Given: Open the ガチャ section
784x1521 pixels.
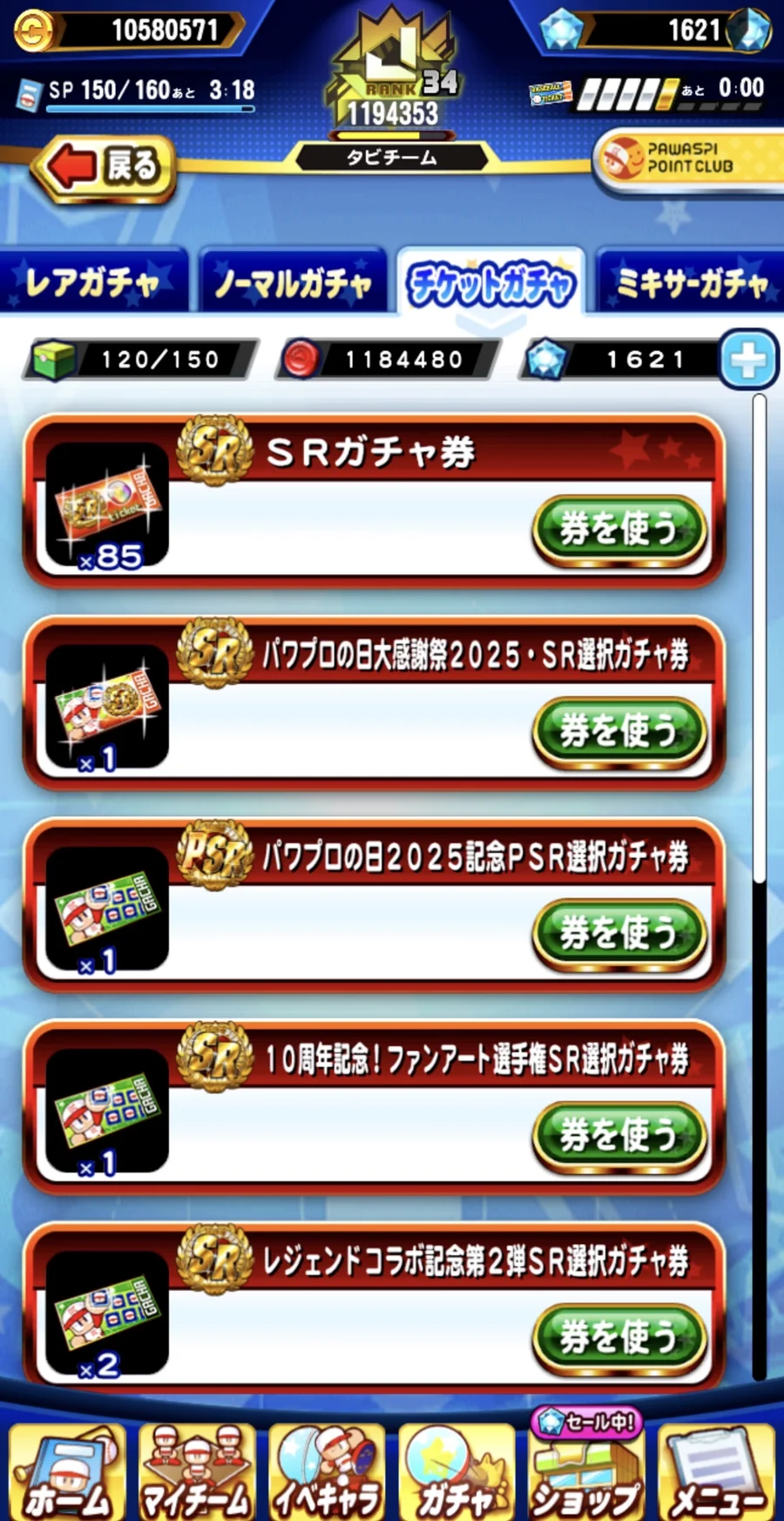Looking at the screenshot, I should (456, 1474).
